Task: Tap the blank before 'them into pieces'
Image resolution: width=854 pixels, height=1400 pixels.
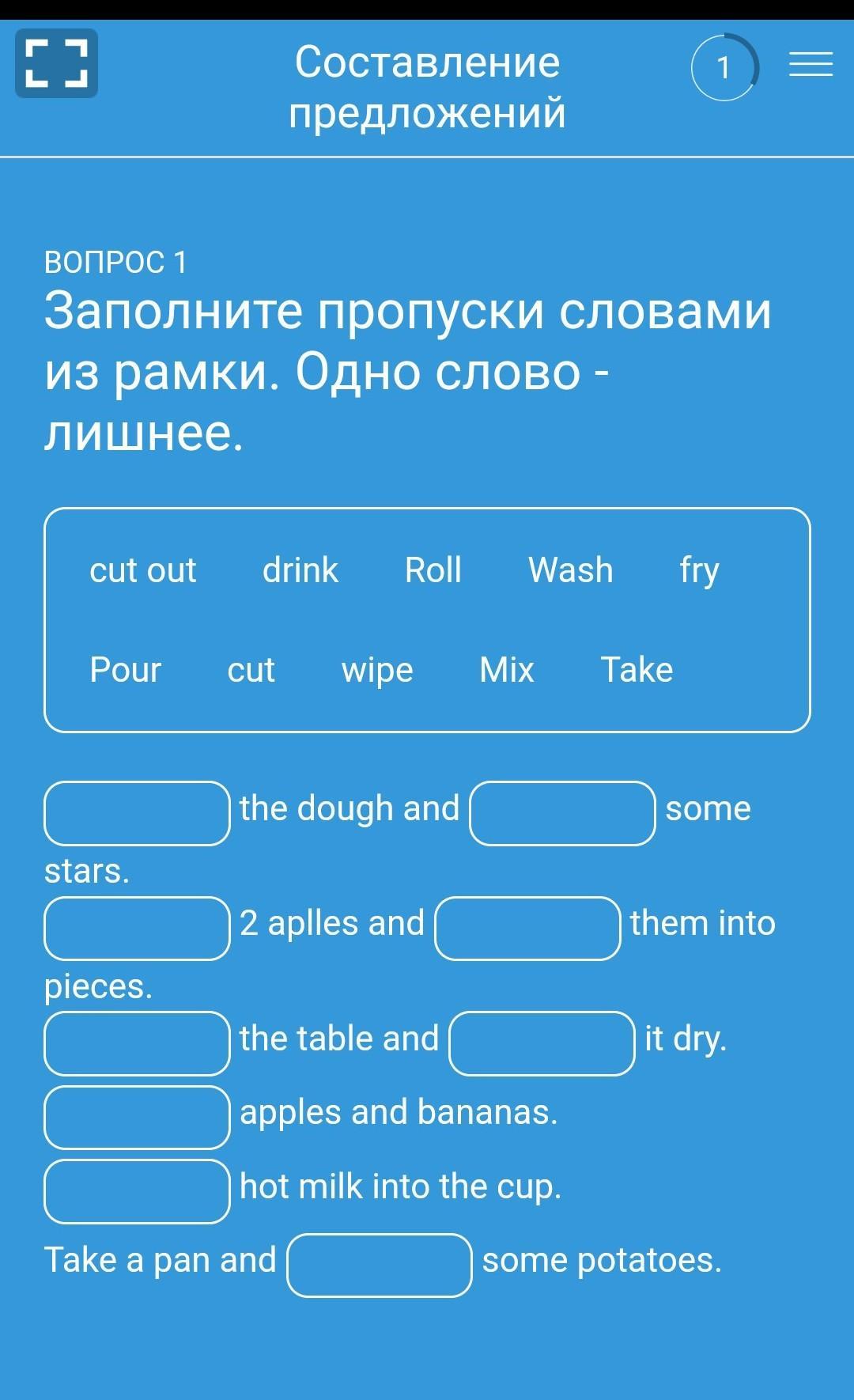Action: 527,929
